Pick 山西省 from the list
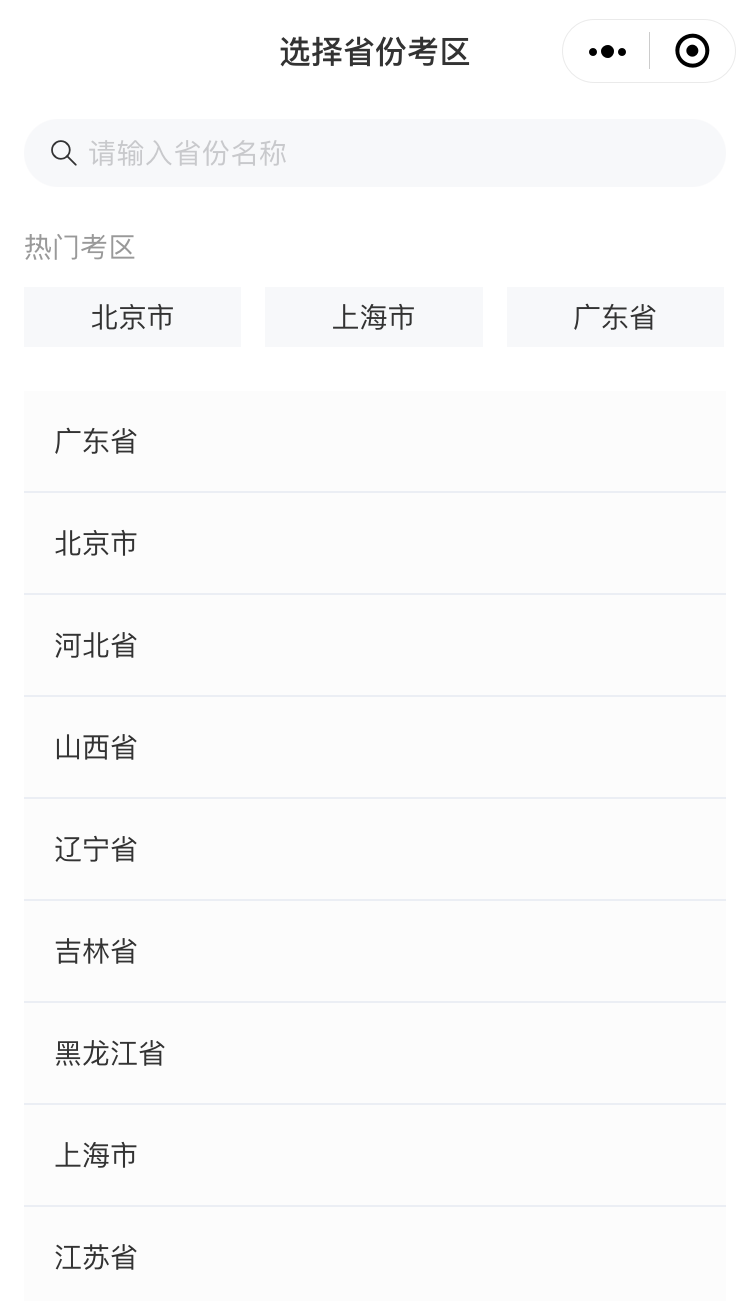750x1301 pixels. (375, 747)
